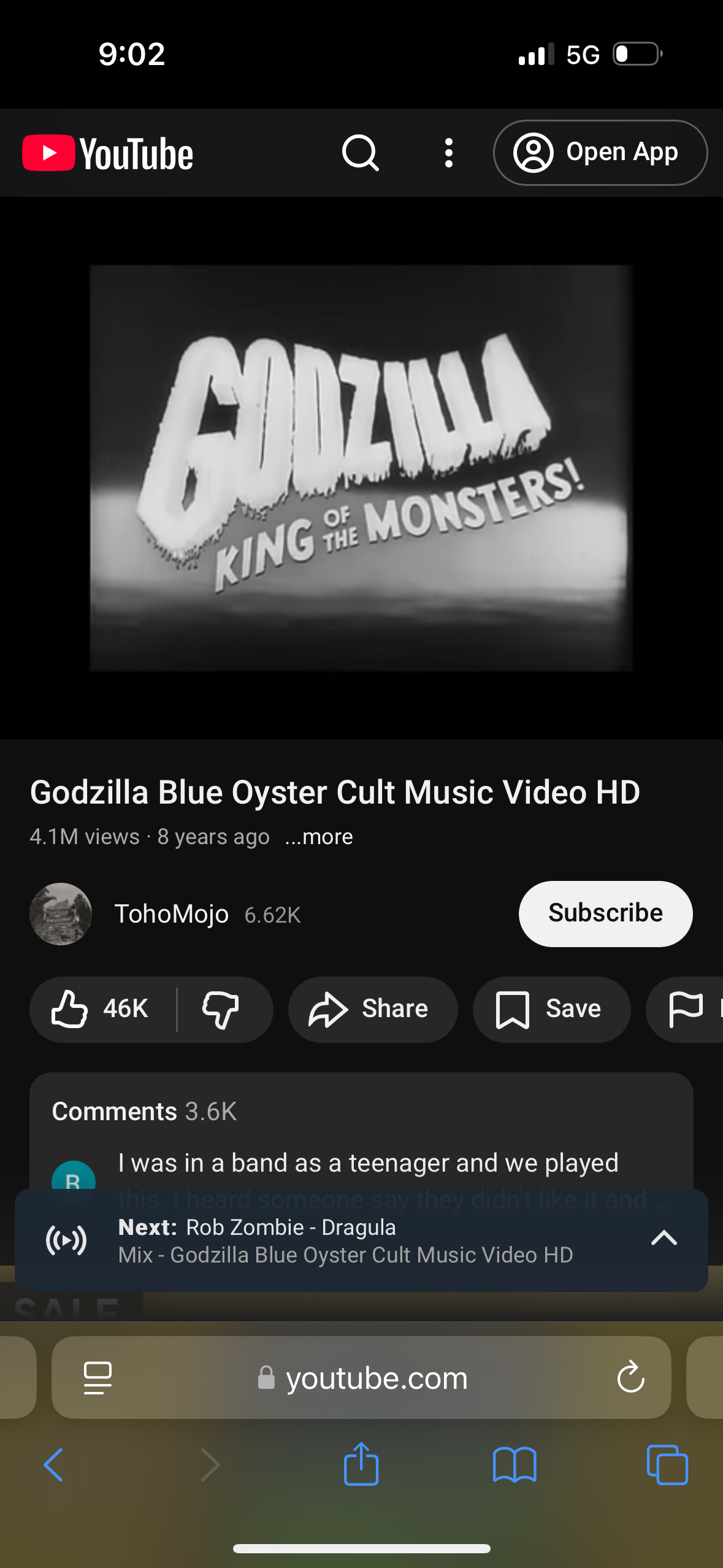The image size is (723, 1568).
Task: Open the Comments 3.6K section
Action: (145, 1112)
